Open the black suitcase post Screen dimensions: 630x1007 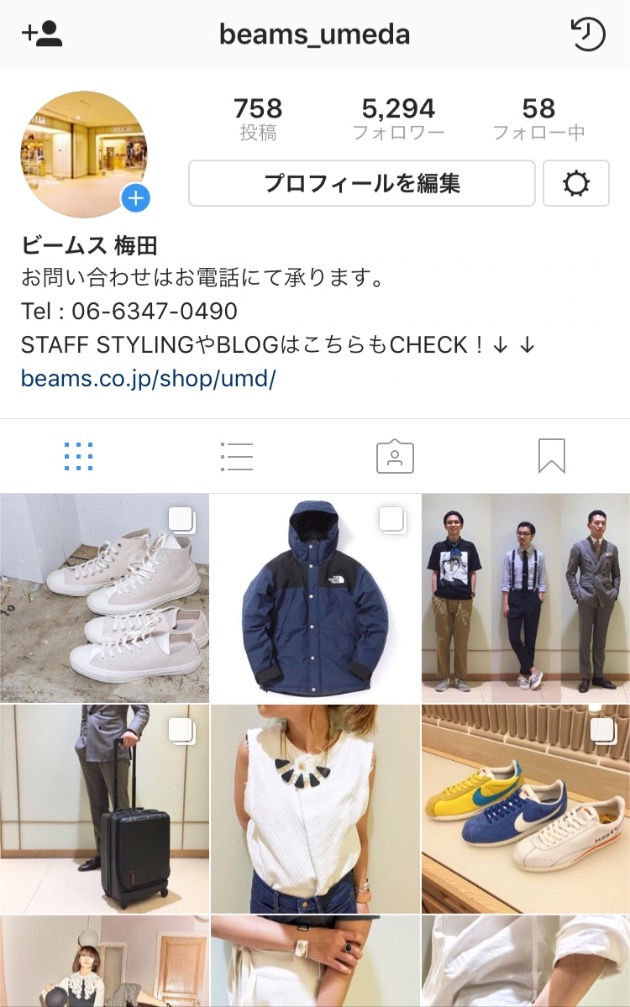104,808
